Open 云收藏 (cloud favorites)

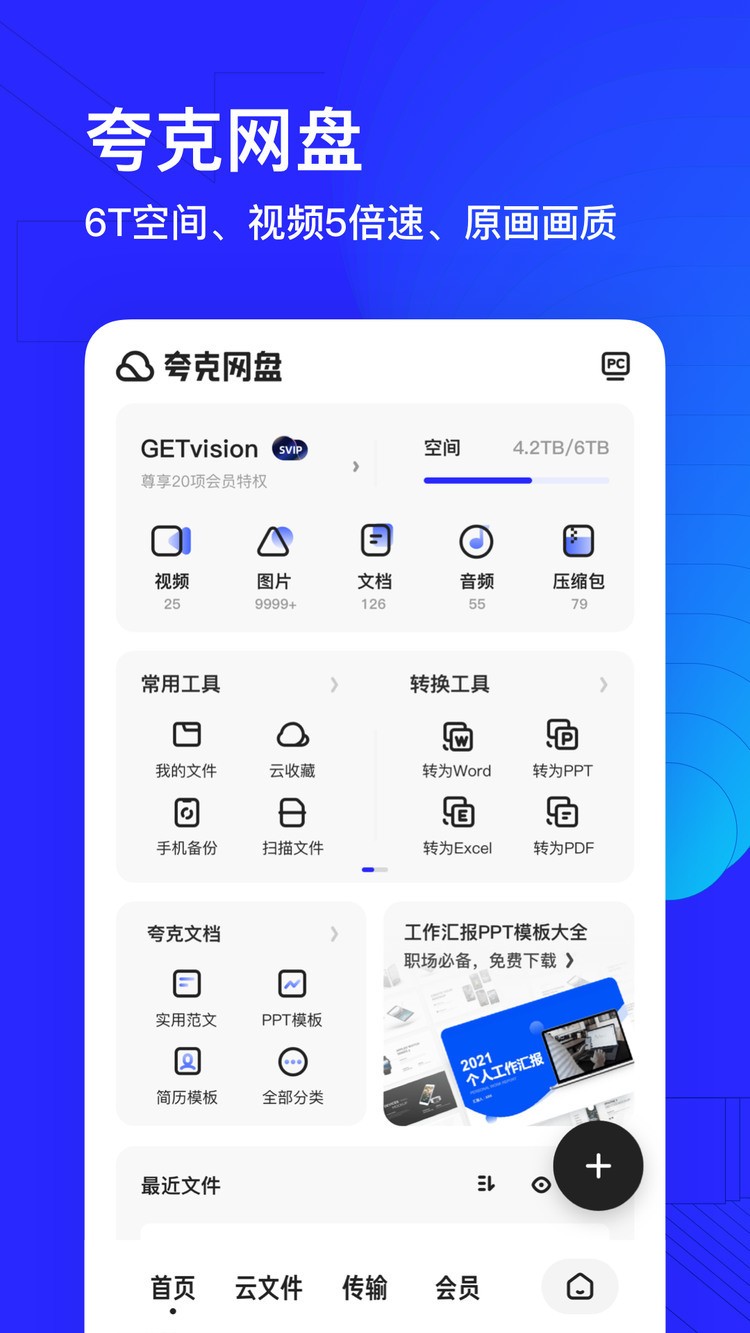click(x=293, y=736)
